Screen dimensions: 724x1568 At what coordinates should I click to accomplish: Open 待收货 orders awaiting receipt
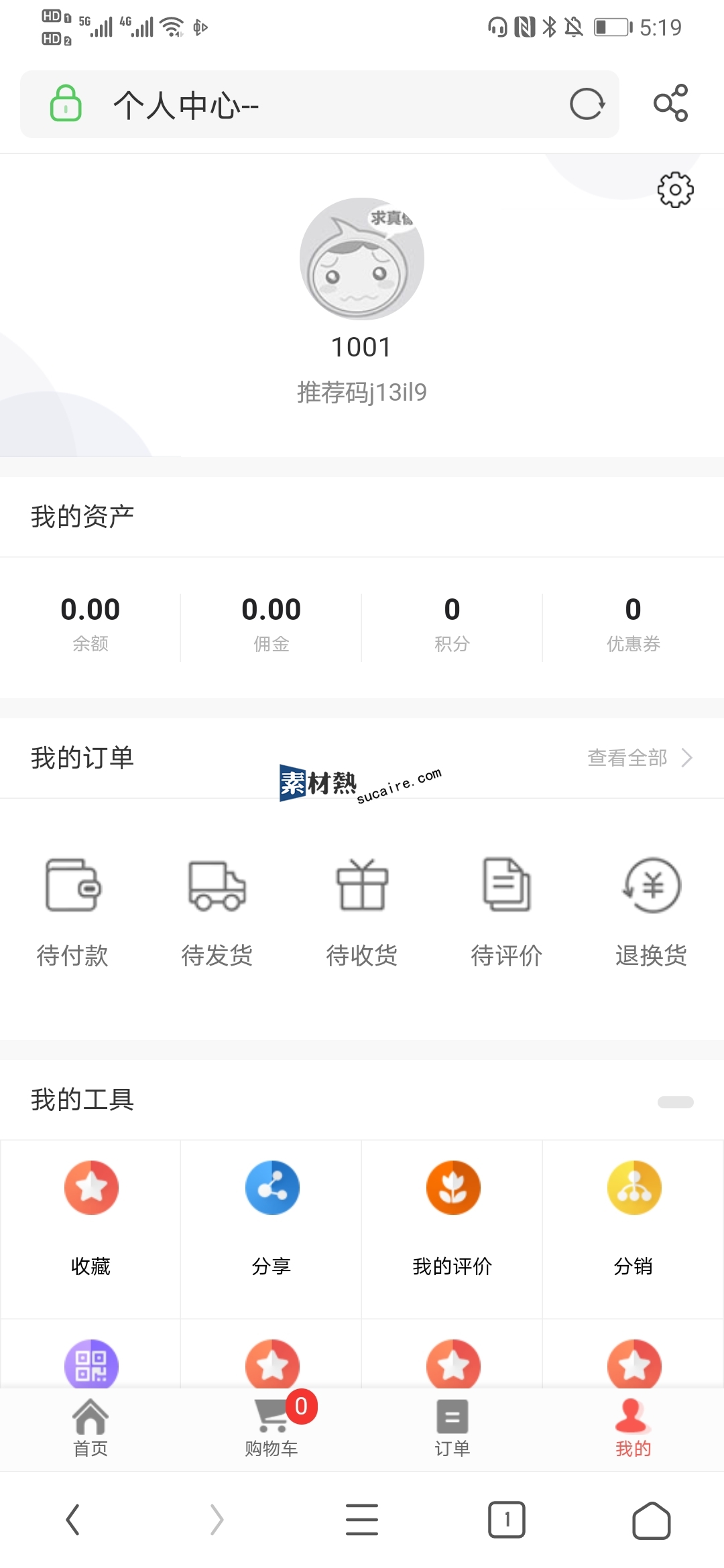click(x=362, y=911)
